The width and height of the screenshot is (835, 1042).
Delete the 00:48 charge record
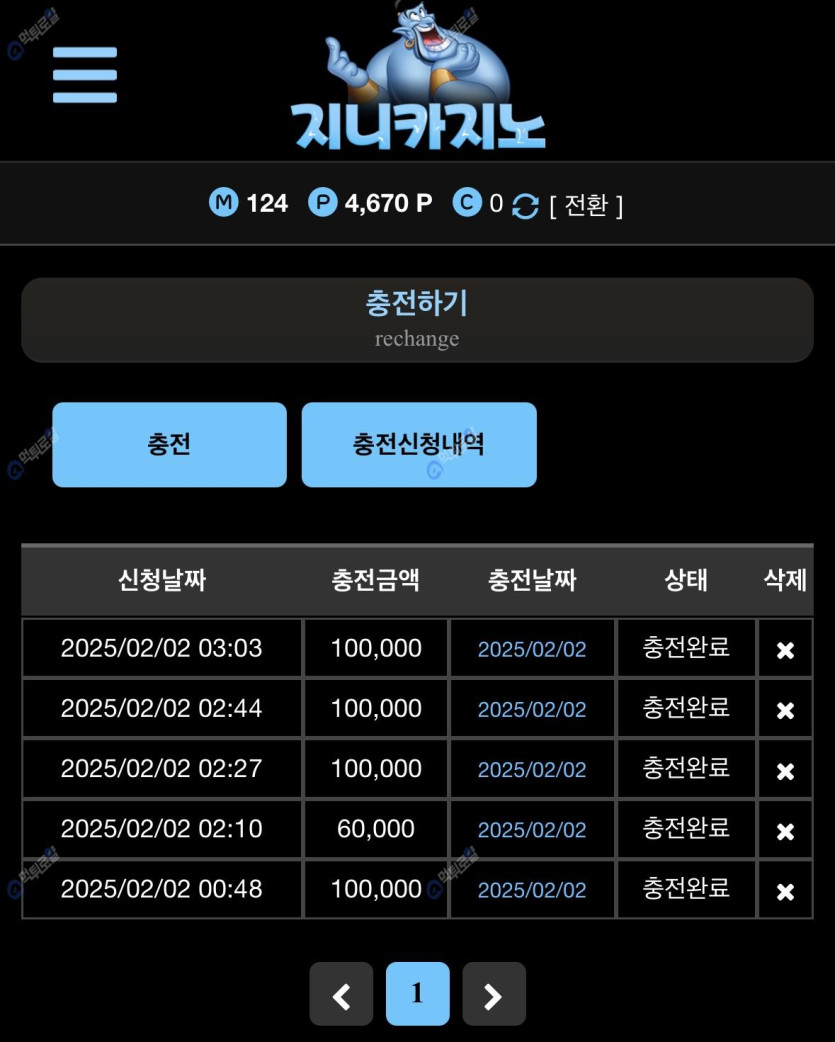click(785, 891)
